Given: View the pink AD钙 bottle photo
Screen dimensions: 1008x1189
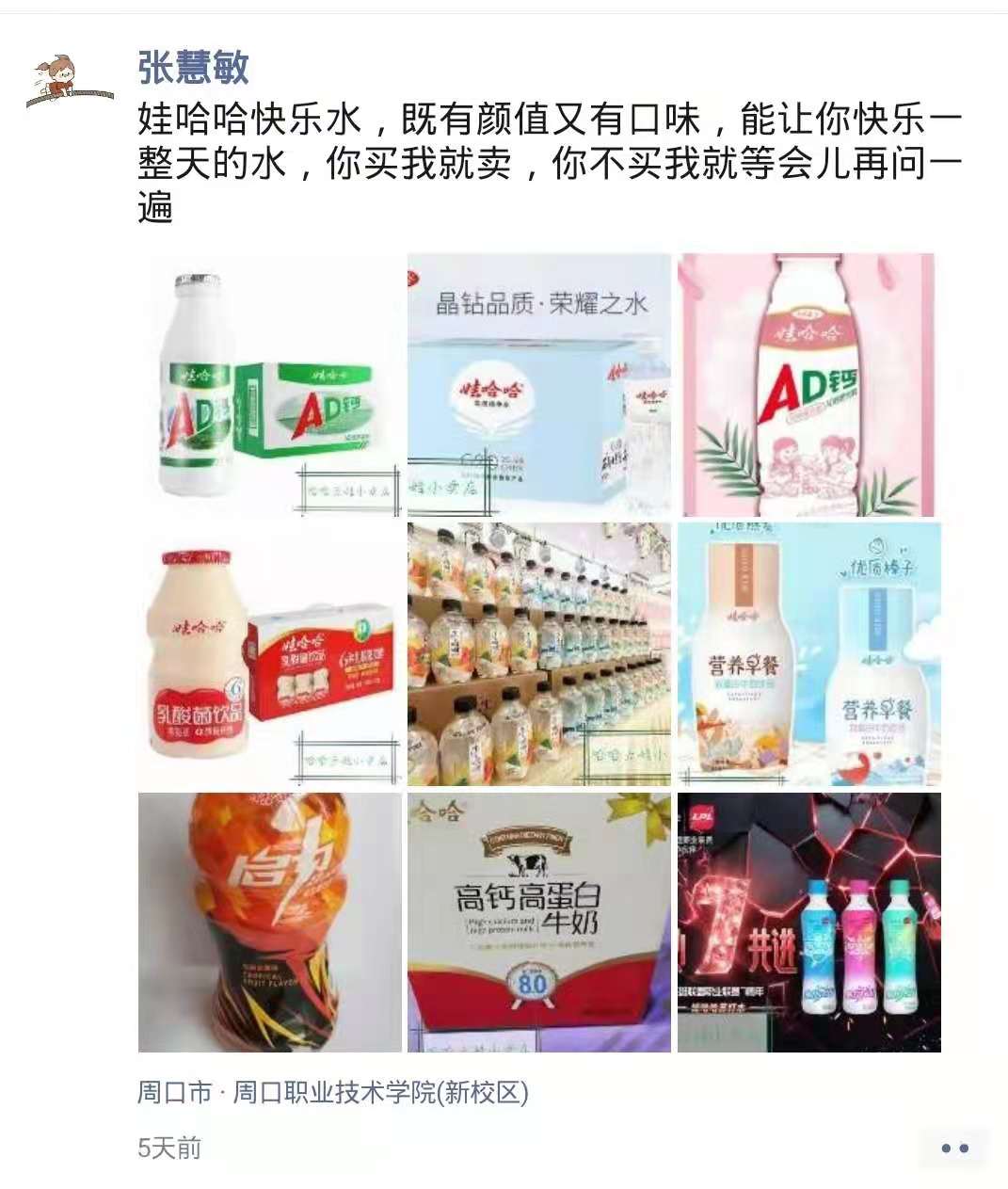Looking at the screenshot, I should (x=808, y=384).
